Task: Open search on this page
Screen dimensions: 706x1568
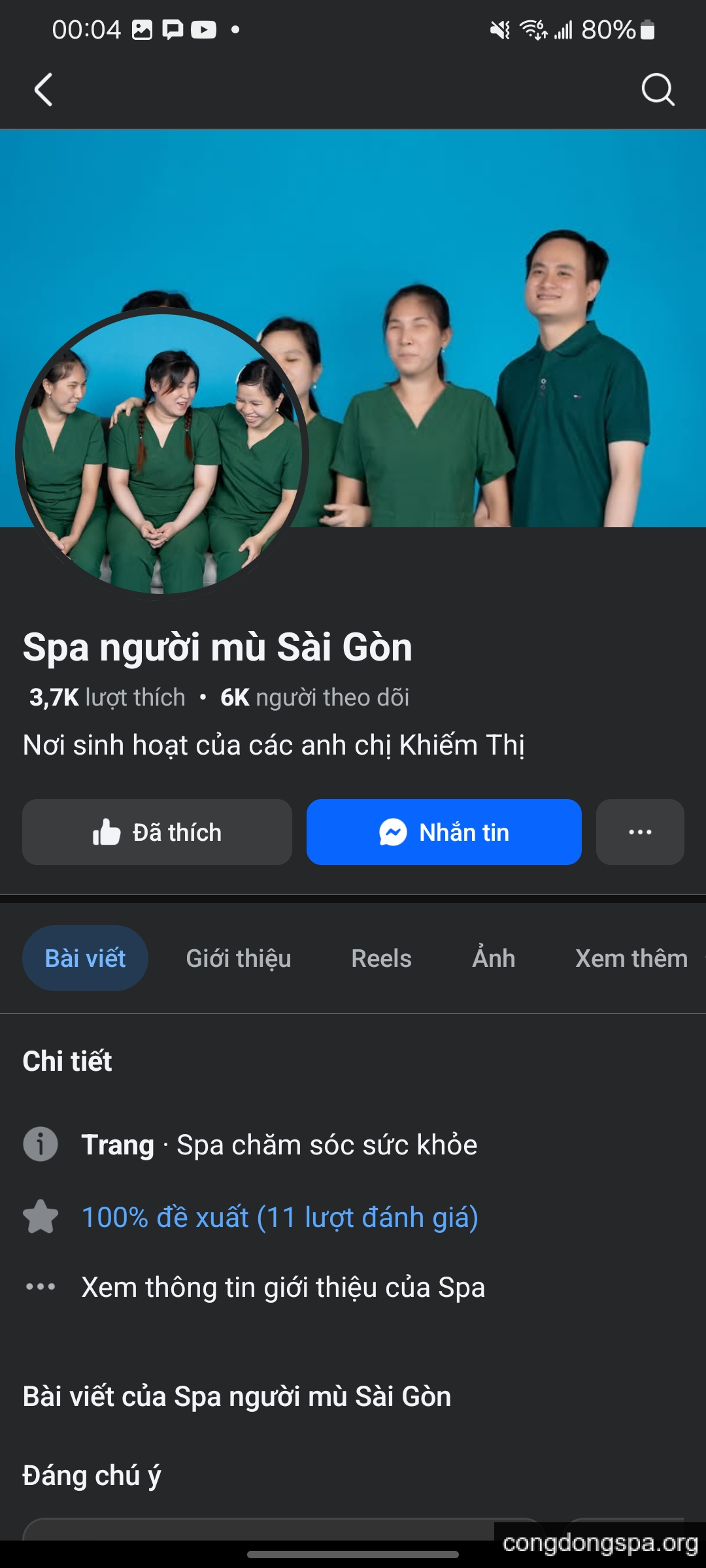Action: coord(657,90)
